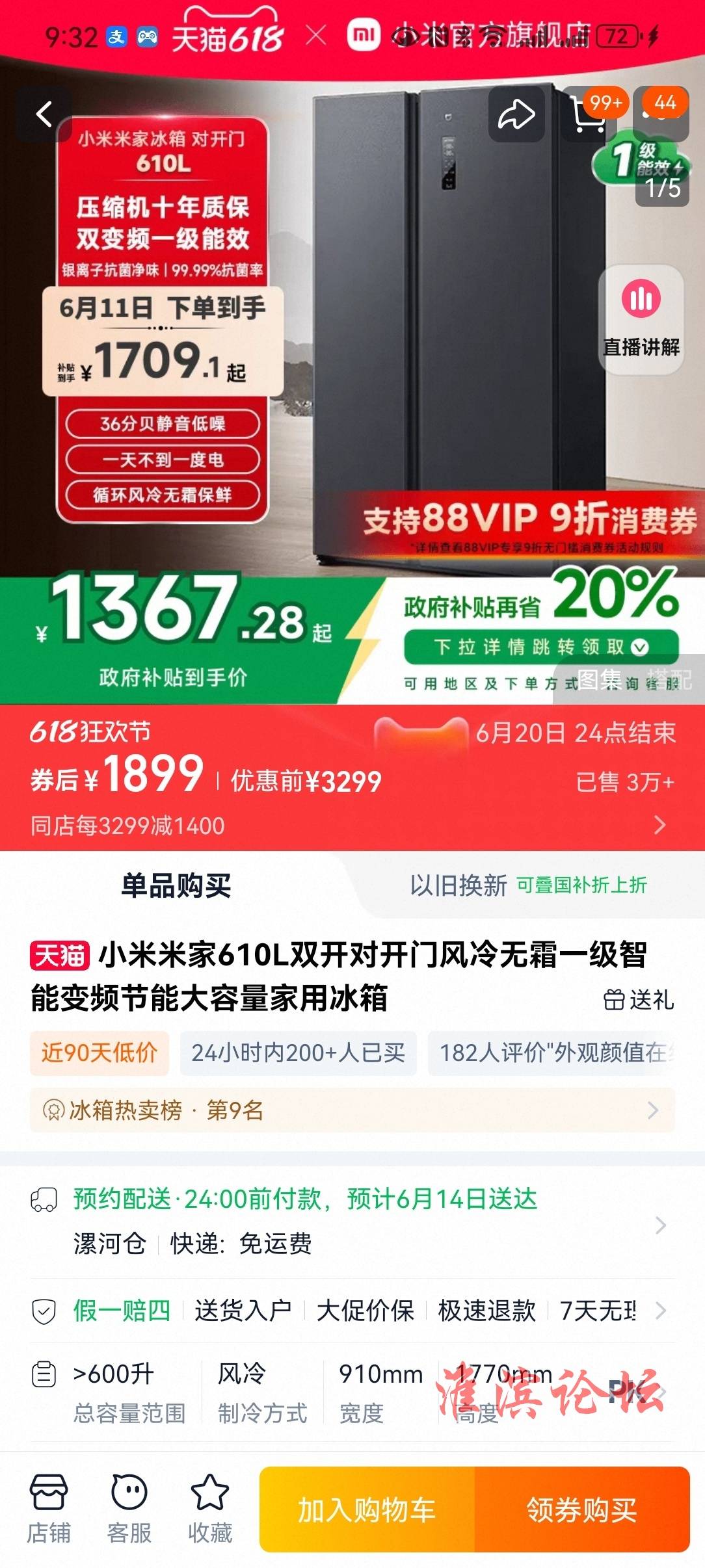705x1568 pixels.
Task: Open 冰箱热卖榜 第9名 ranking
Action: pos(351,1110)
